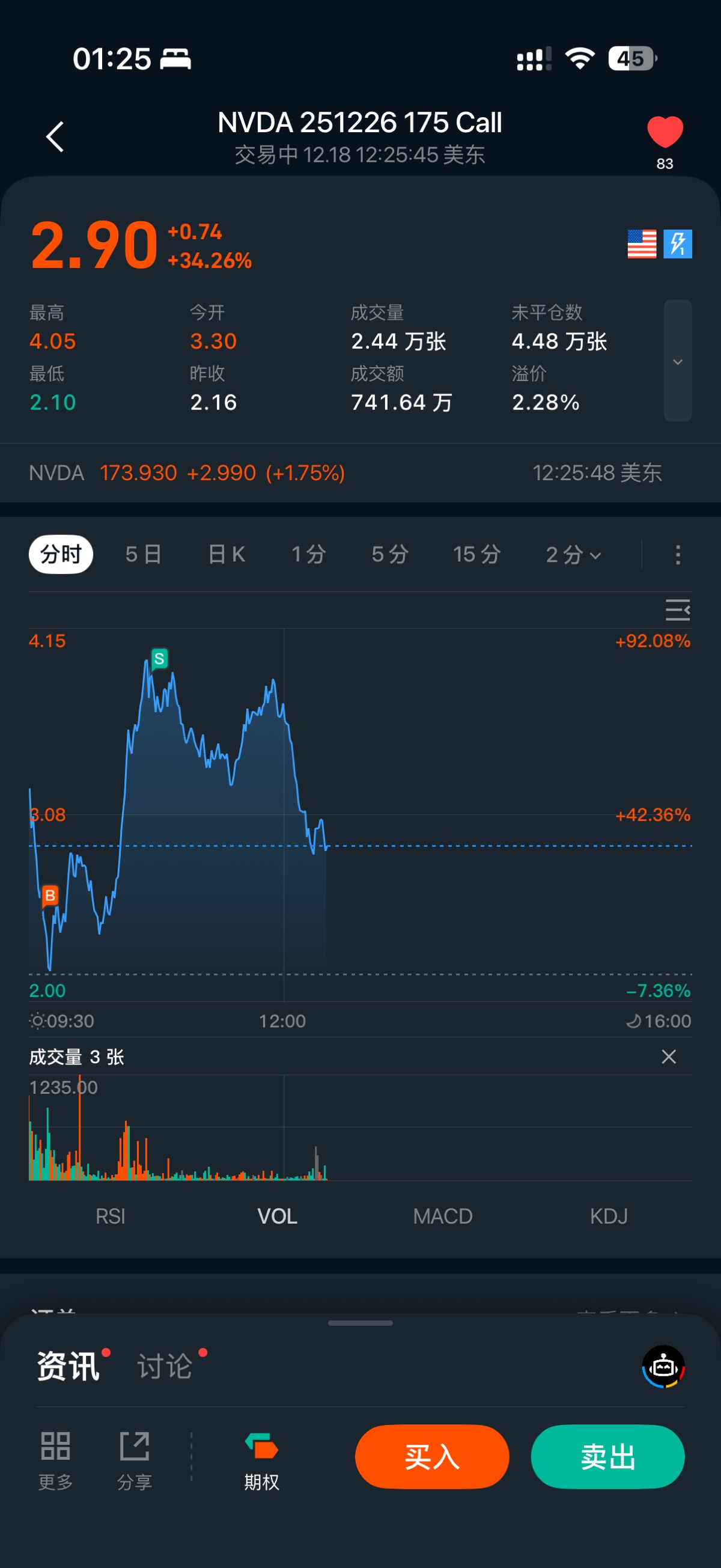Select the 1分 chart interval

point(308,555)
